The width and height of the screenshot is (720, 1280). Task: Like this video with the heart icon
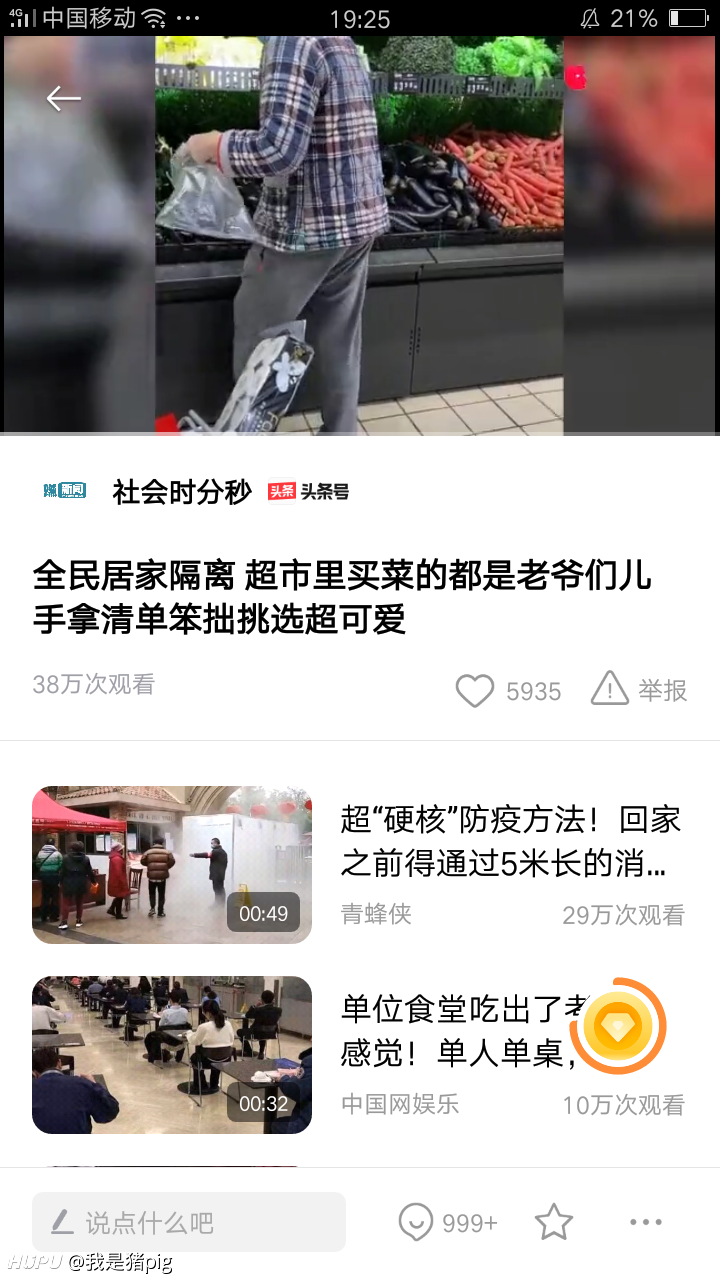click(475, 691)
